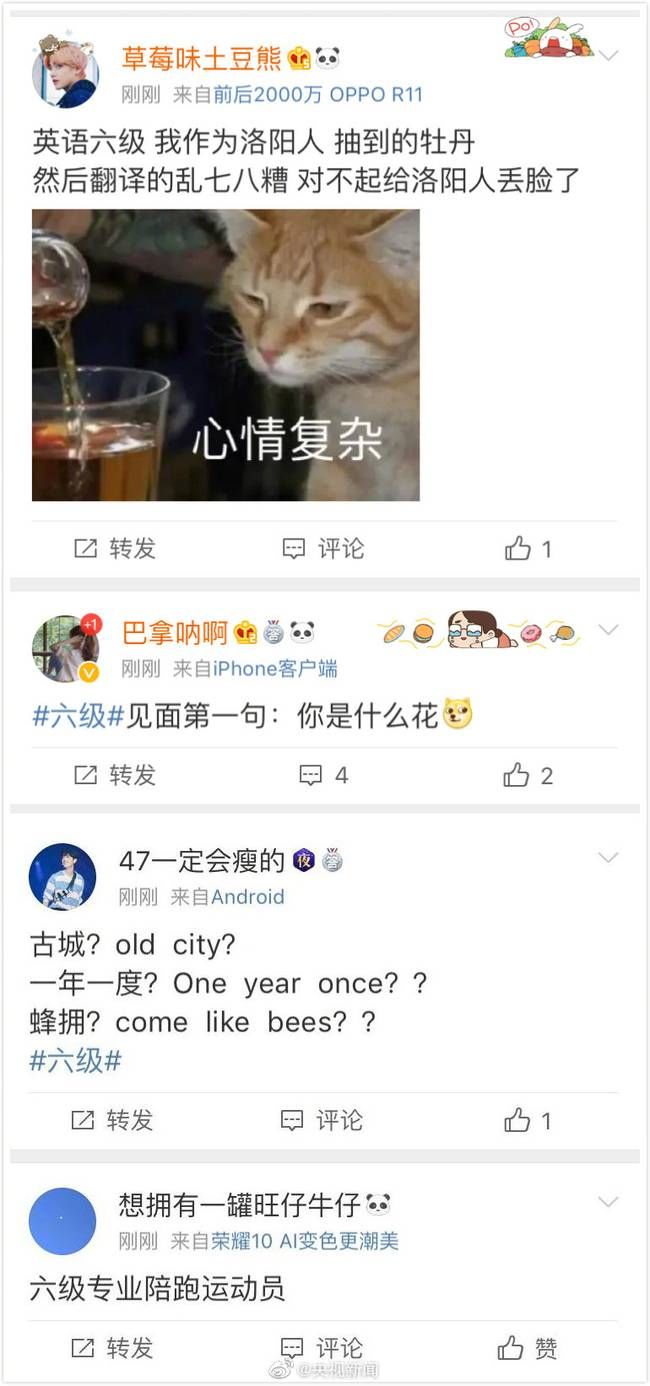Comment on 47一定会瘦的's post
Screen dimensions: 650x1386
(x=322, y=1120)
